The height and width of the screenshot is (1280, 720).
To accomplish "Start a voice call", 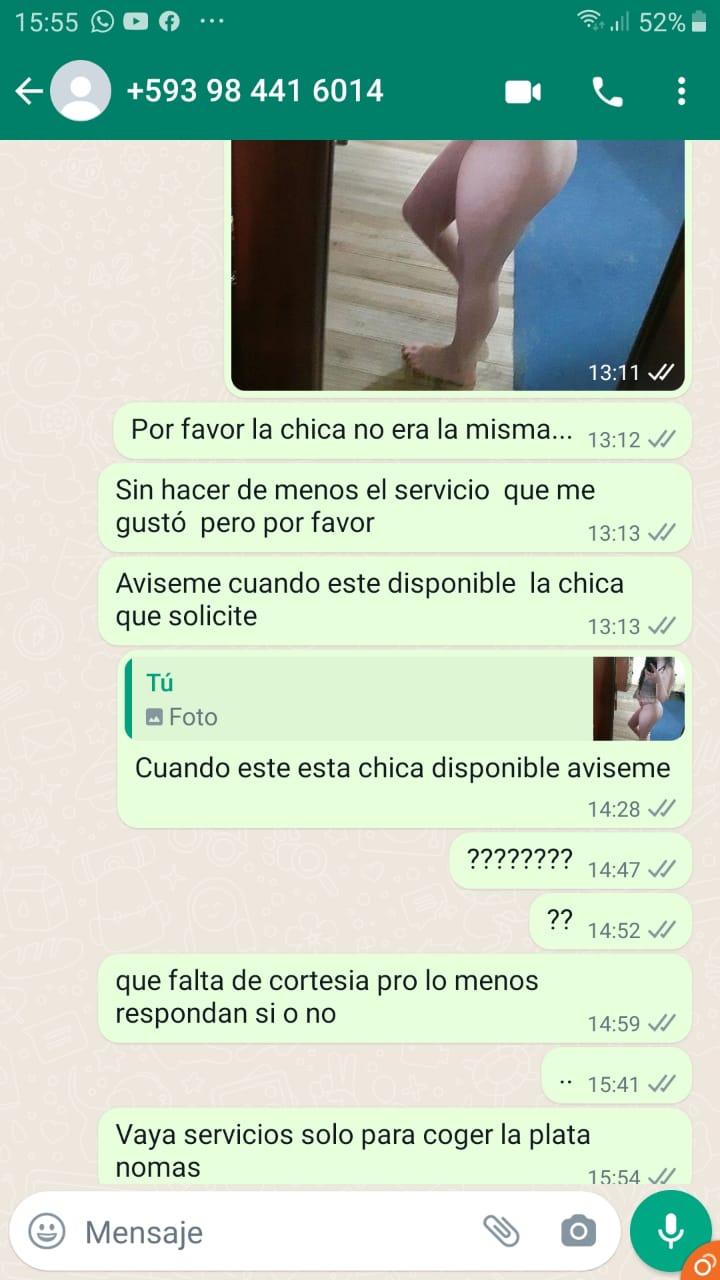I will tap(607, 92).
